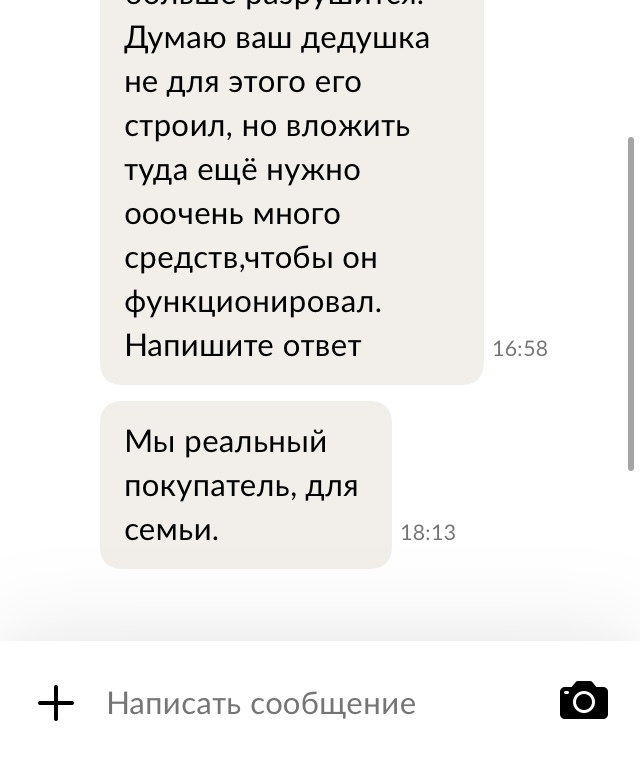
Task: Open the camera to send a photo
Action: (584, 701)
